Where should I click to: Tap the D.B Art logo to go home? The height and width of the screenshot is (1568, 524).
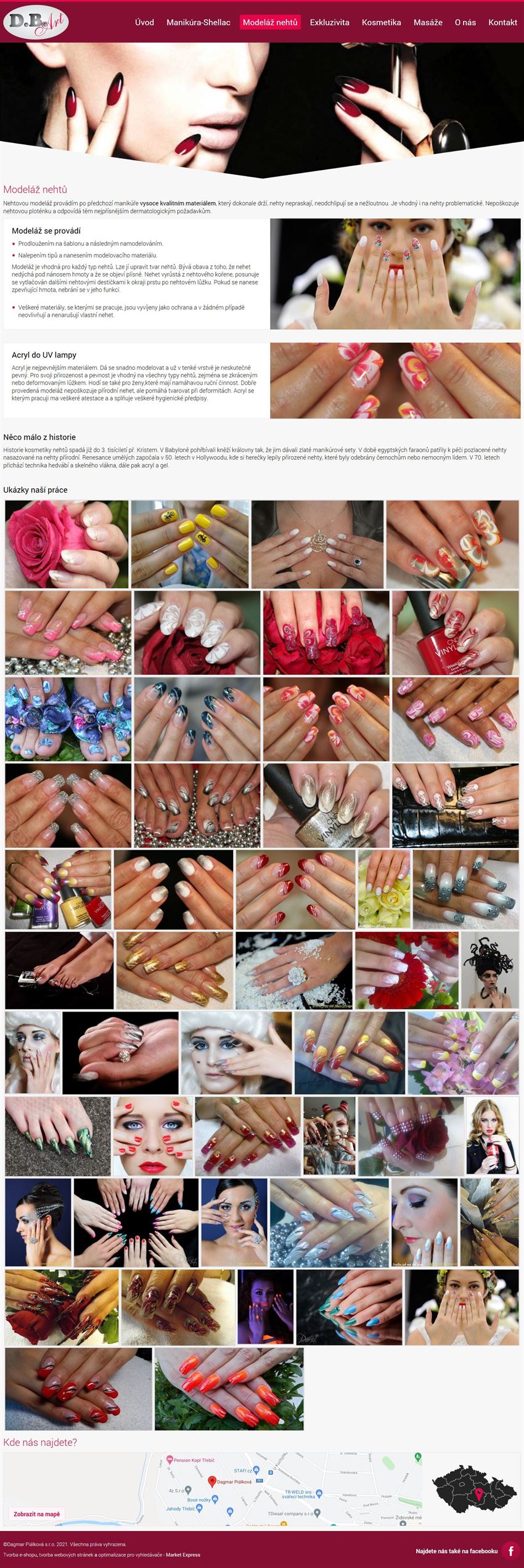coord(36,22)
